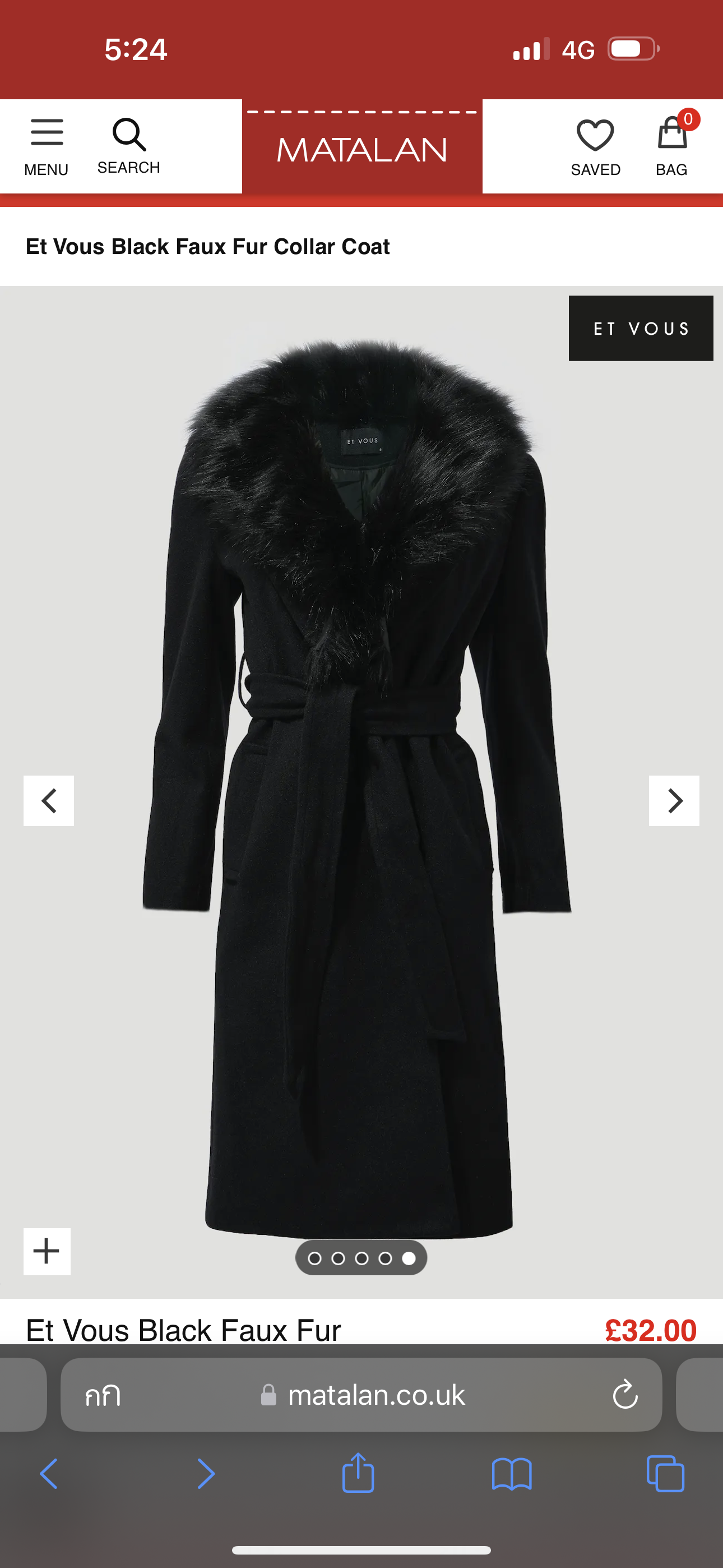
Task: Open Safari tabs overview
Action: coord(665,1474)
